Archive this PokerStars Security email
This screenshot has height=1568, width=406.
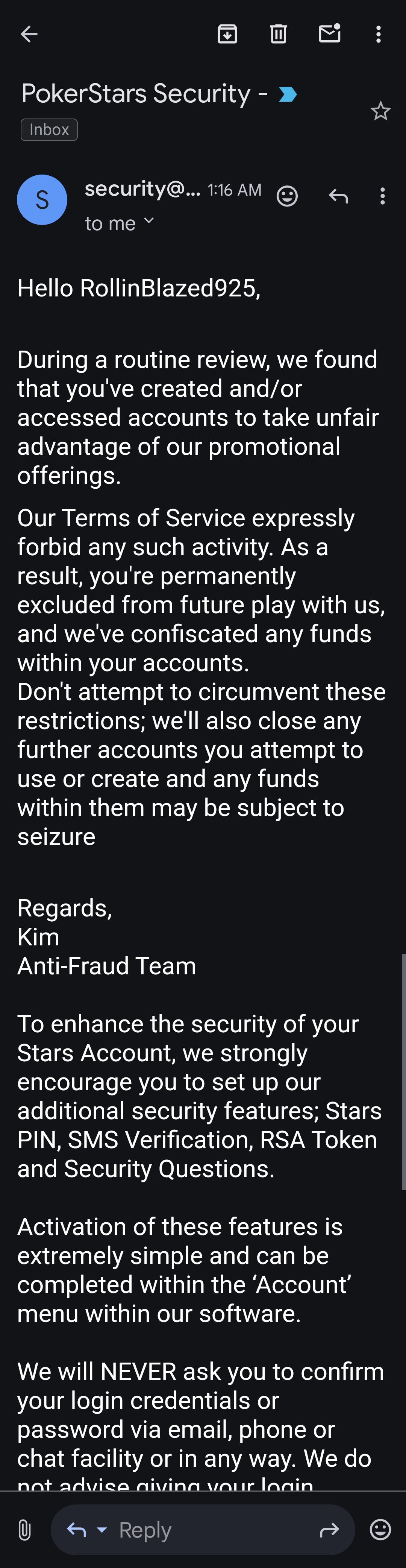[x=228, y=34]
